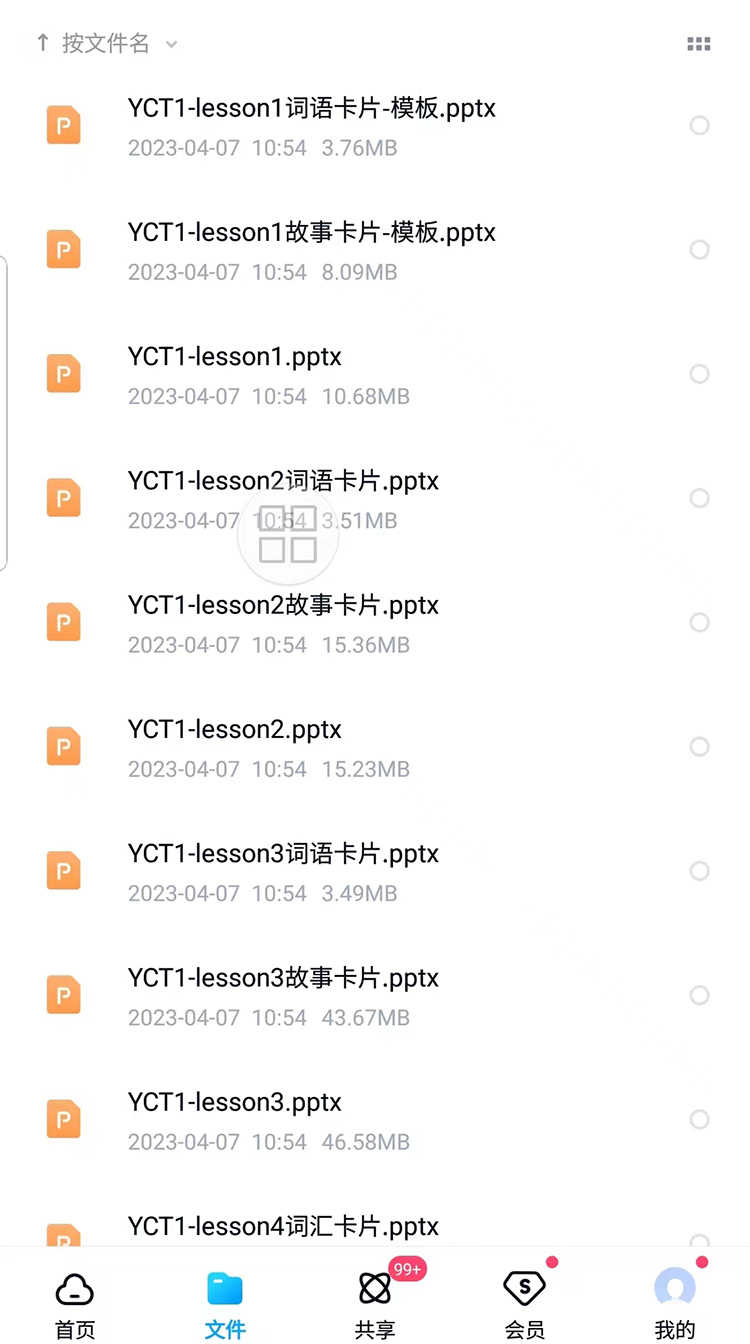The height and width of the screenshot is (1344, 750).
Task: Select YCT1-lesson2词语卡片.pptx radio circle
Action: (700, 498)
